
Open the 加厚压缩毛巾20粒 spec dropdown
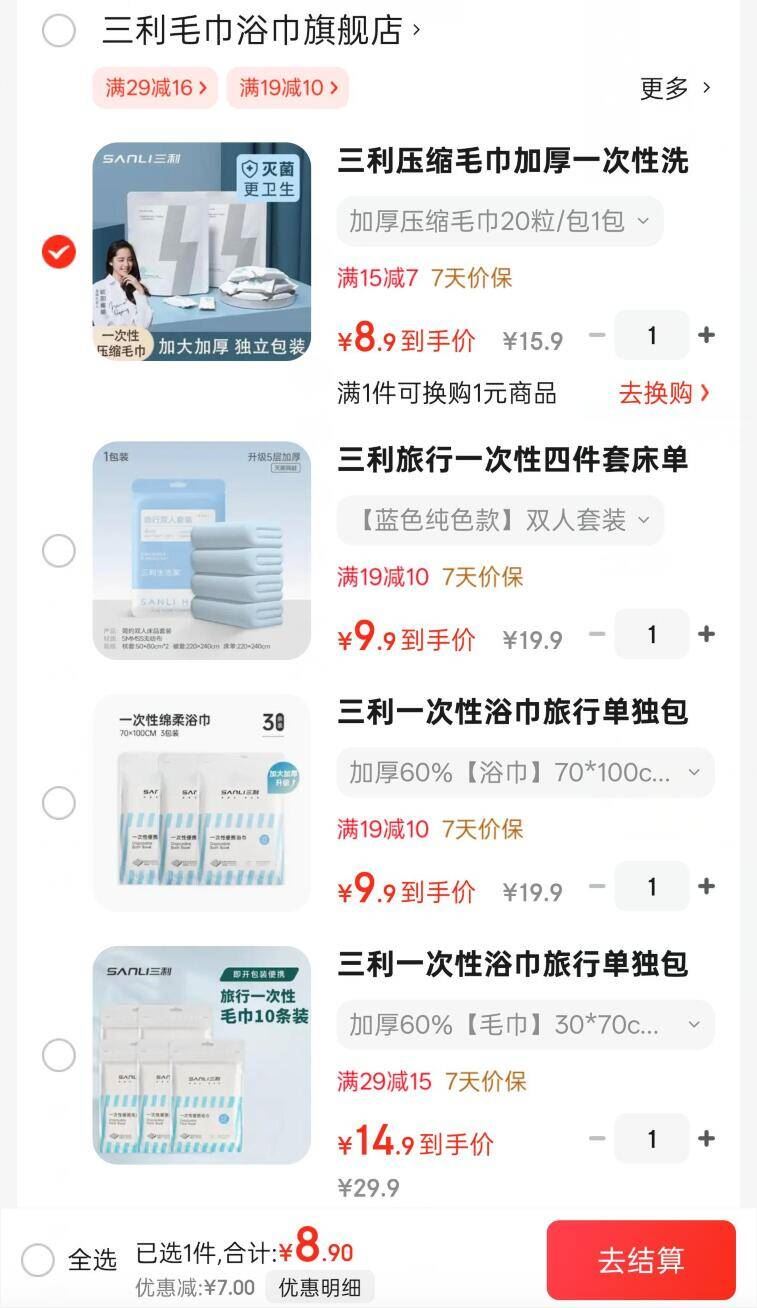[x=500, y=223]
